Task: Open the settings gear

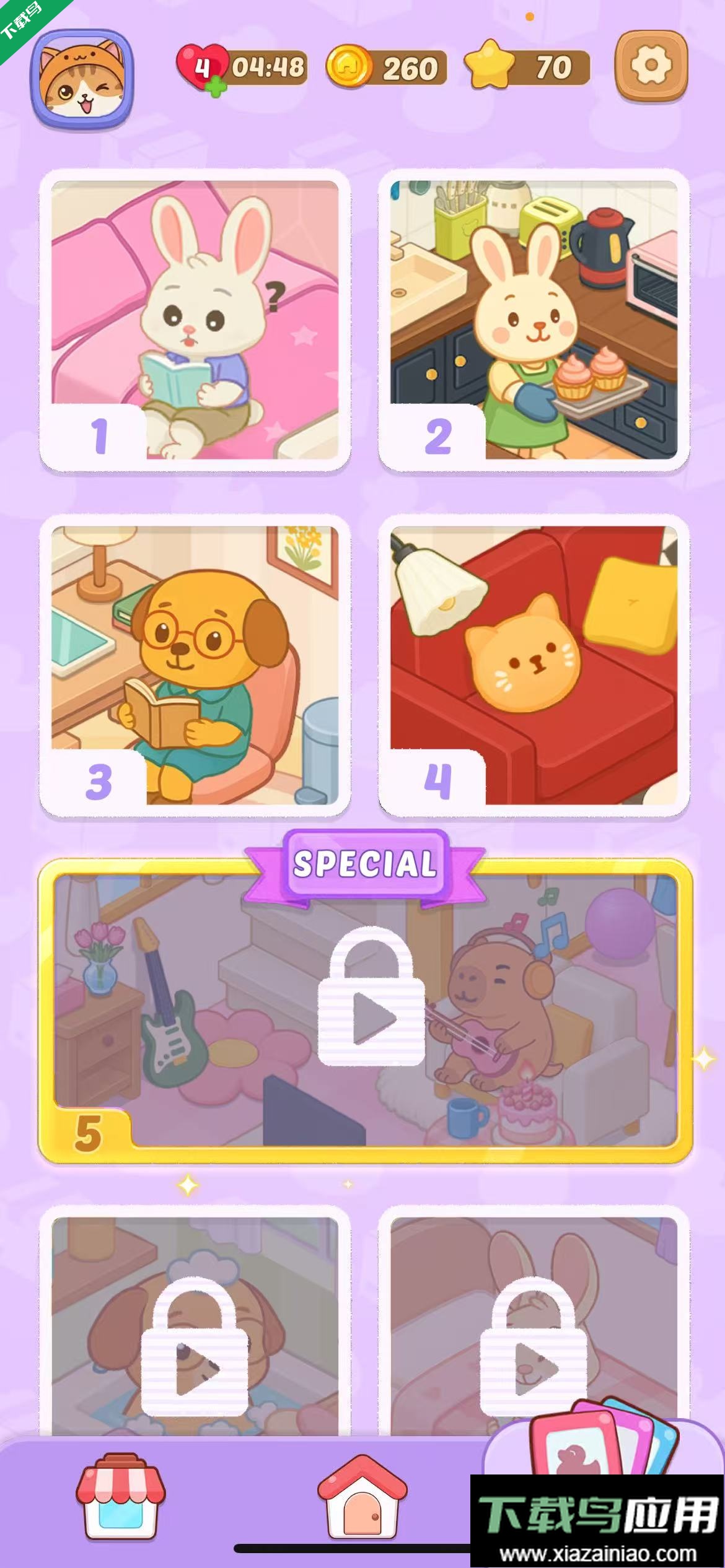Action: pyautogui.click(x=651, y=66)
